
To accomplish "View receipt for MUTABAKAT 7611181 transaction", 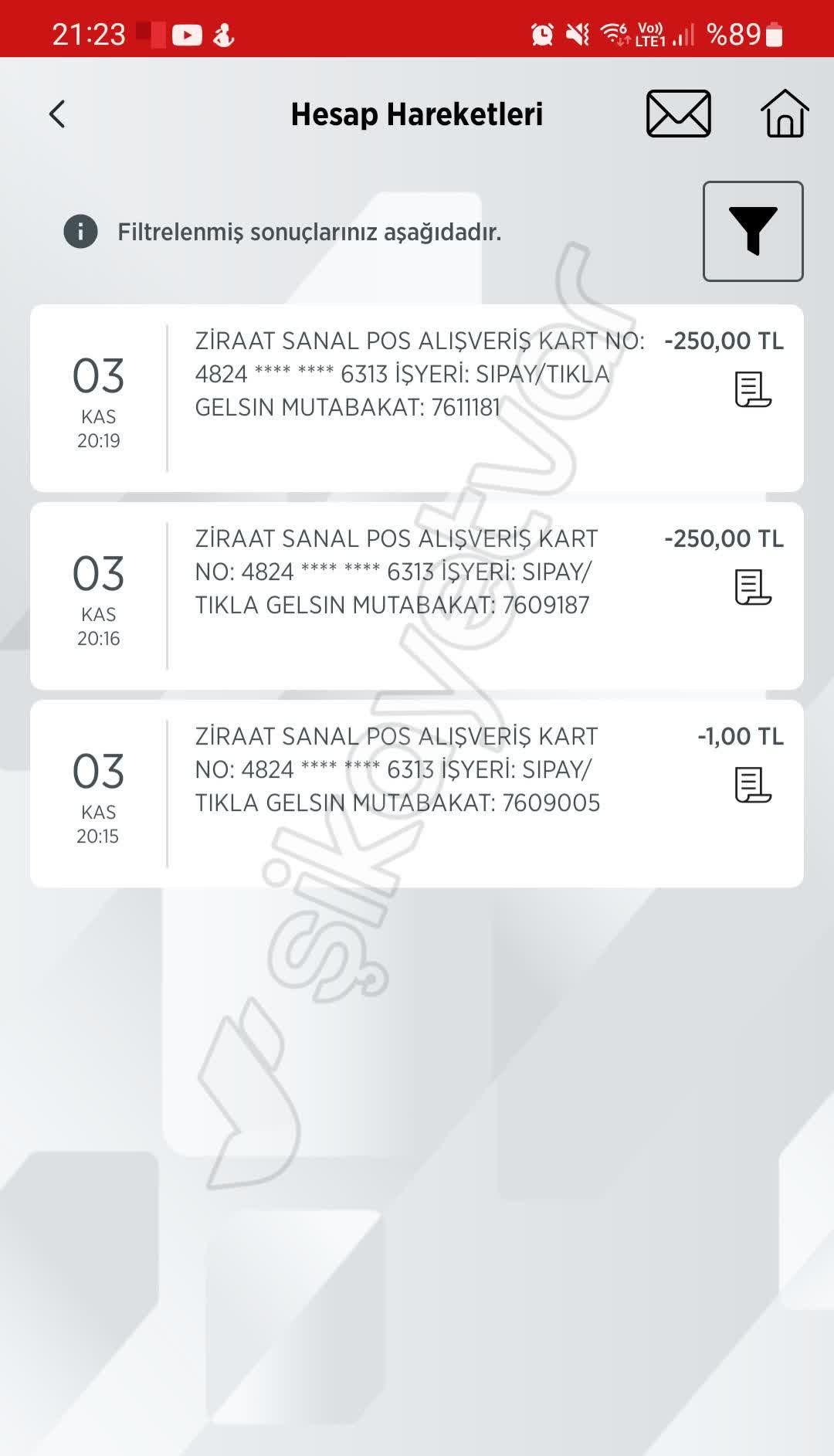I will 753,389.
